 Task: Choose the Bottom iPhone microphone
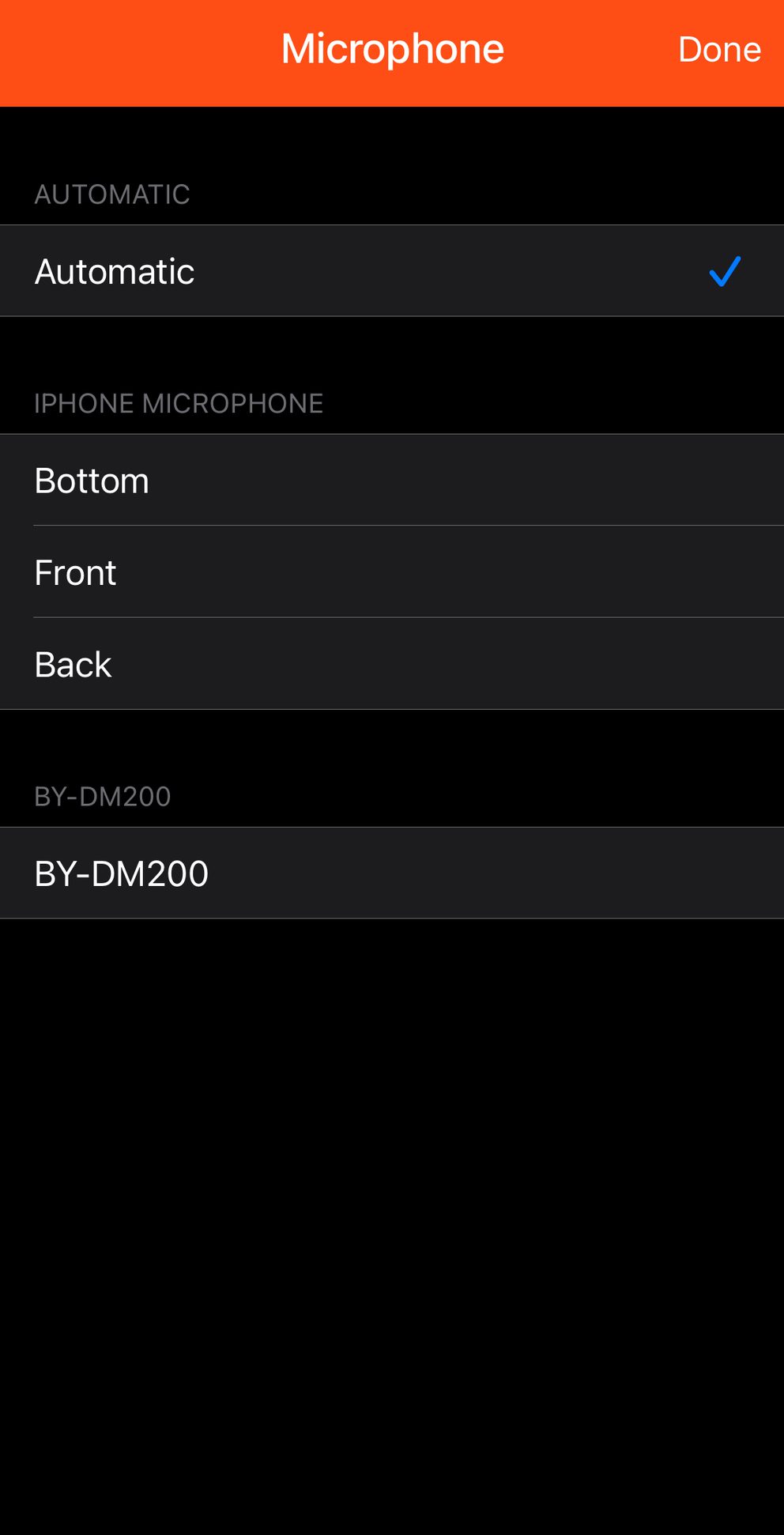316,480
